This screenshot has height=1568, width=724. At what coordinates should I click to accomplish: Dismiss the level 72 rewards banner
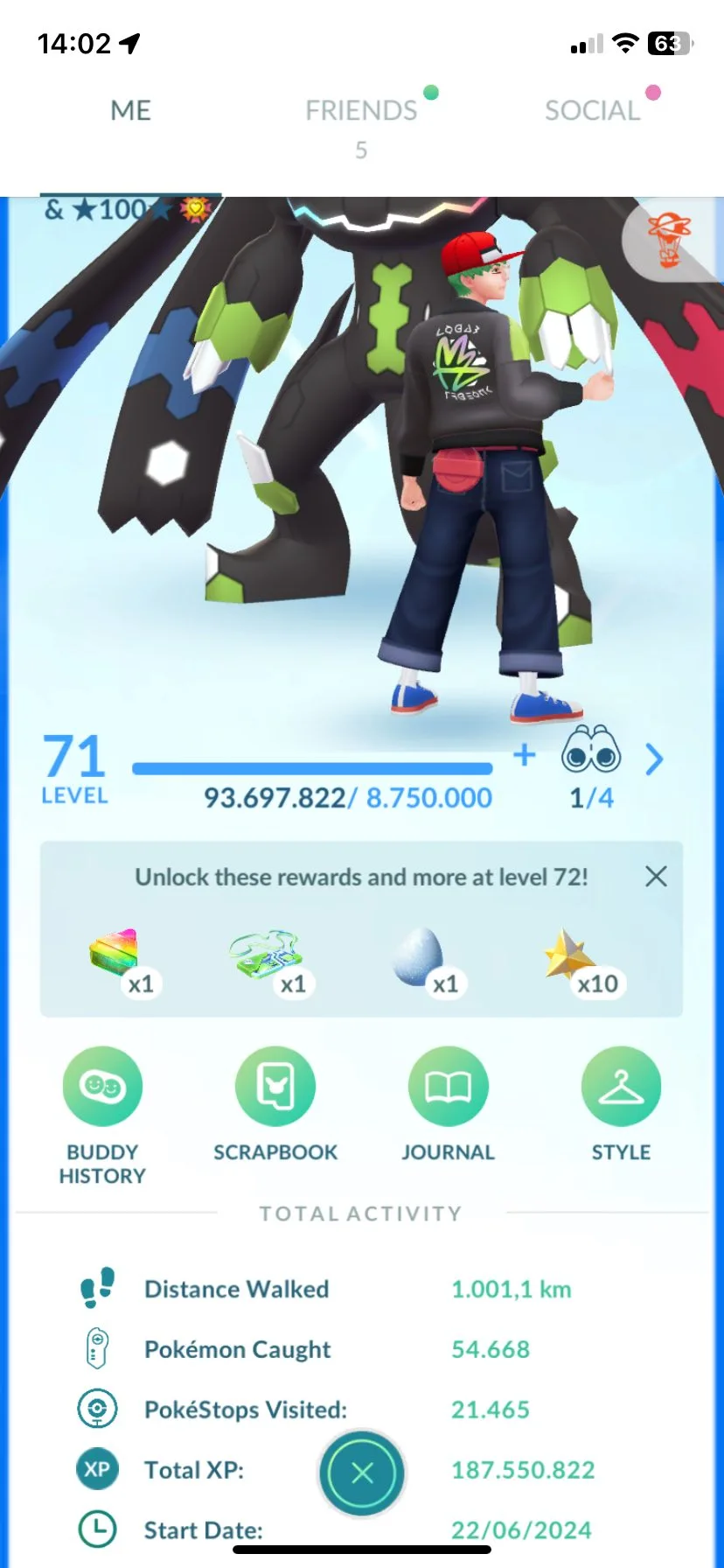[x=656, y=877]
